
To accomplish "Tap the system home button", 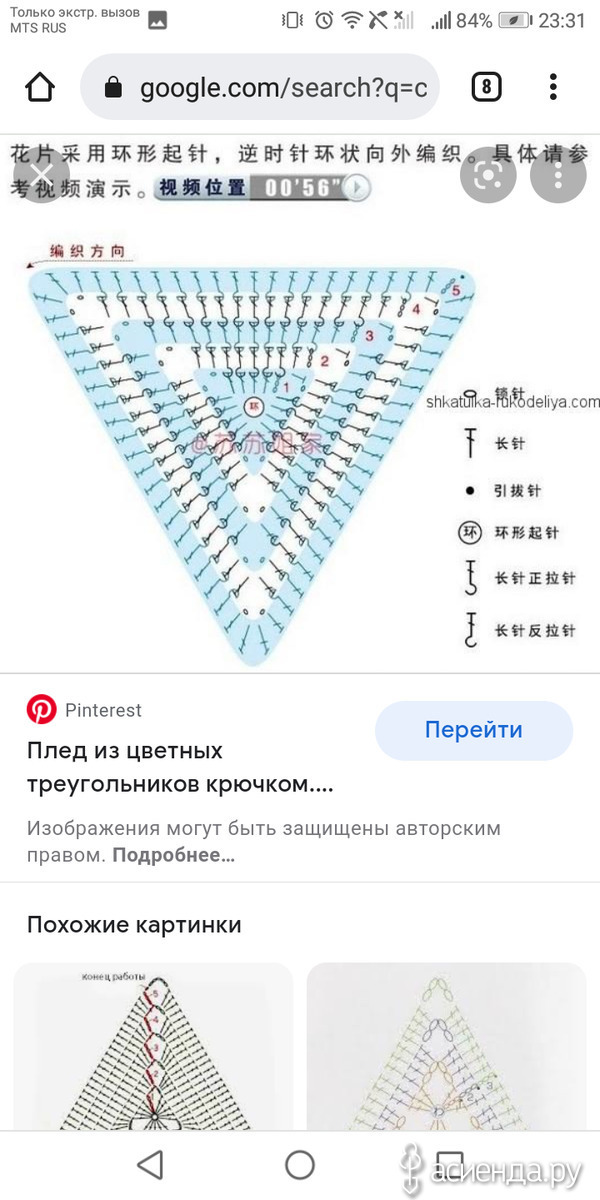I will coord(300,1165).
